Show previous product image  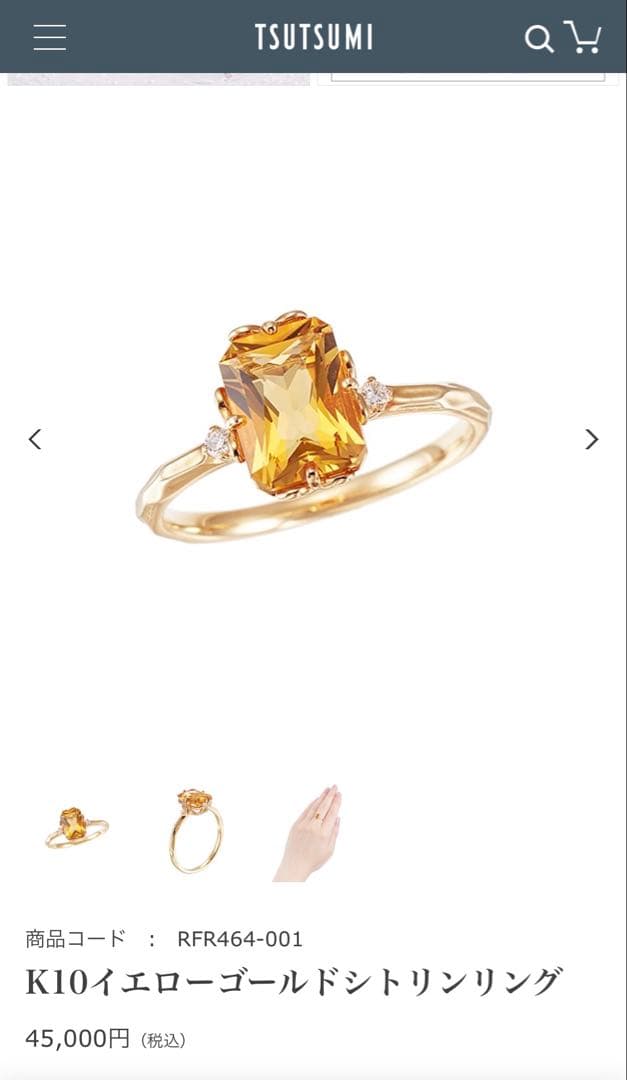click(35, 439)
